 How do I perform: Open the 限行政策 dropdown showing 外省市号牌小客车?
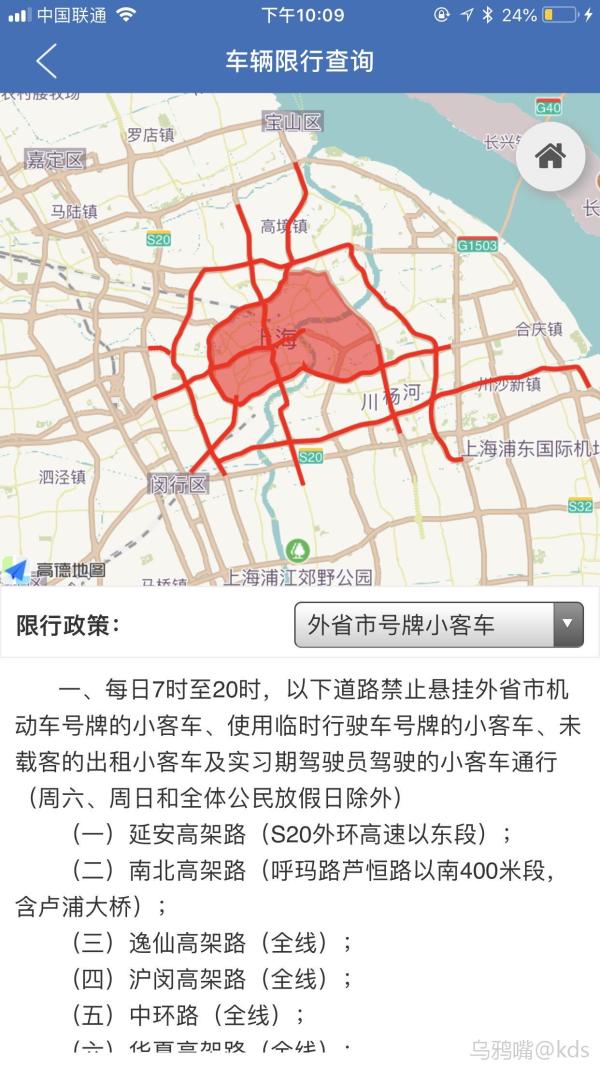pos(438,626)
